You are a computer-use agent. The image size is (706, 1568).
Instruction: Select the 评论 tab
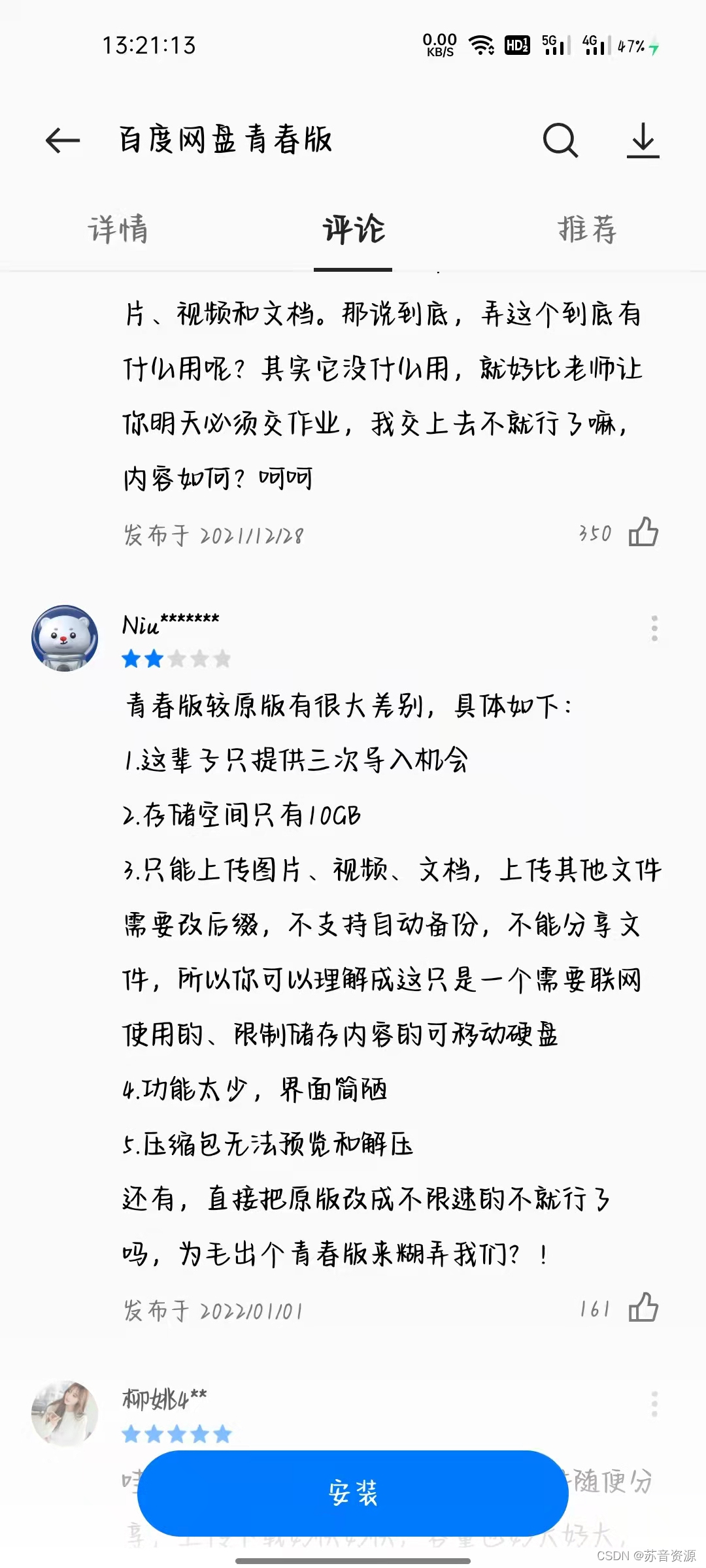point(353,229)
